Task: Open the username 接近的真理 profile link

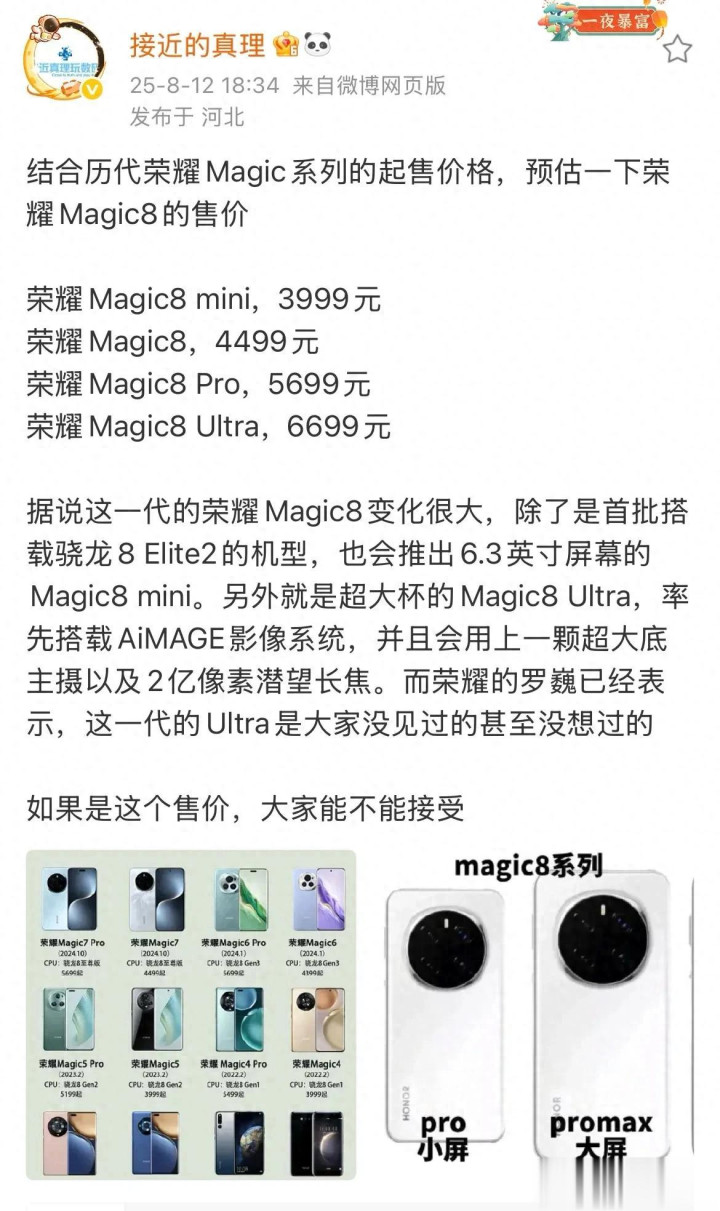Action: pyautogui.click(x=198, y=45)
